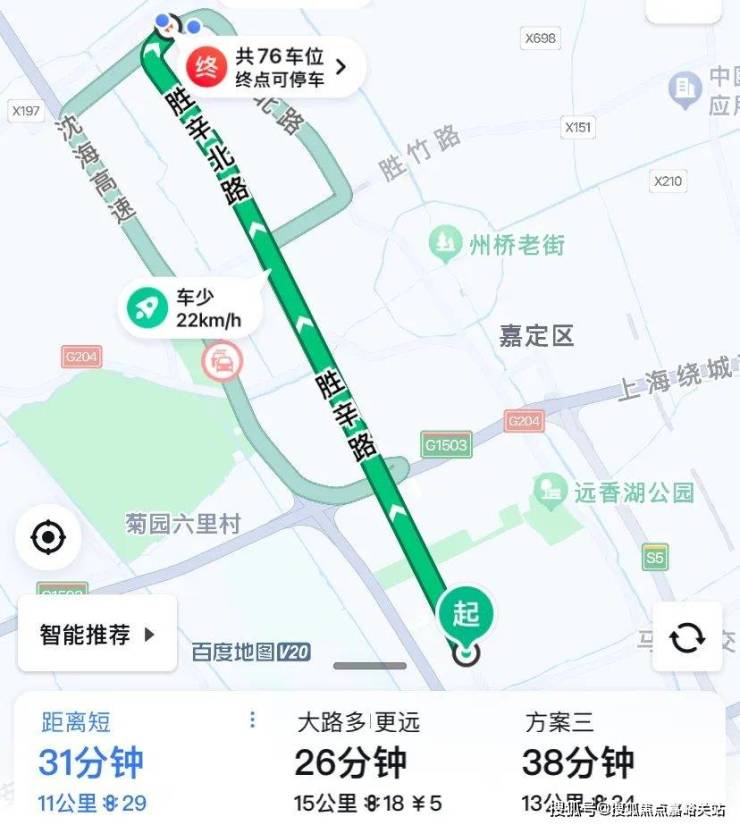Open more options dots beside 距离短
This screenshot has width=740, height=825.
tap(253, 720)
